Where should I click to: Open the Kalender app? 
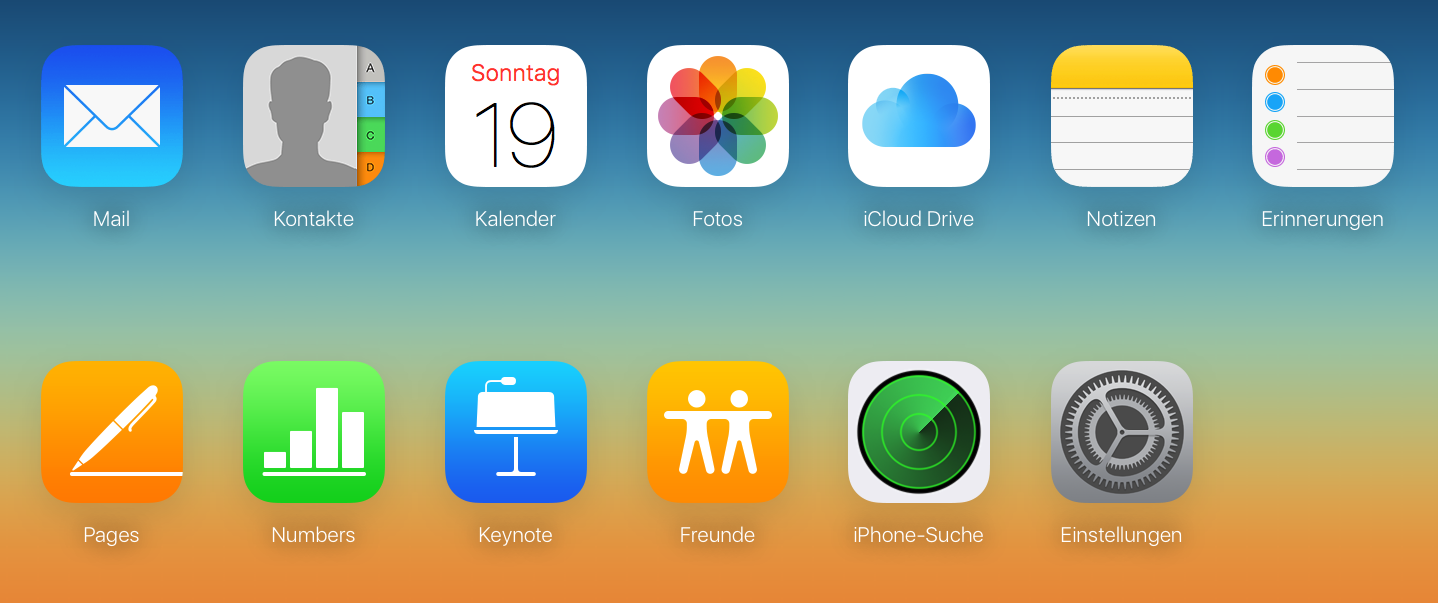pyautogui.click(x=516, y=116)
